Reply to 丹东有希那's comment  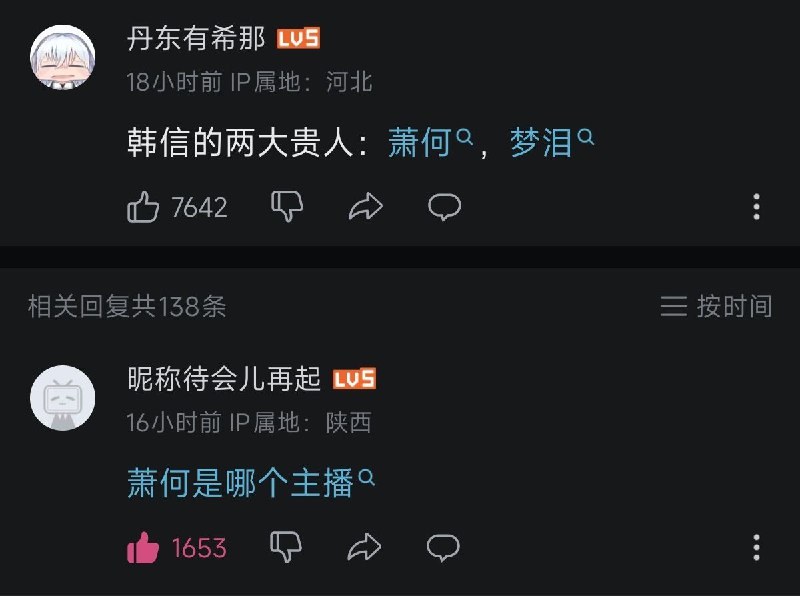(444, 207)
